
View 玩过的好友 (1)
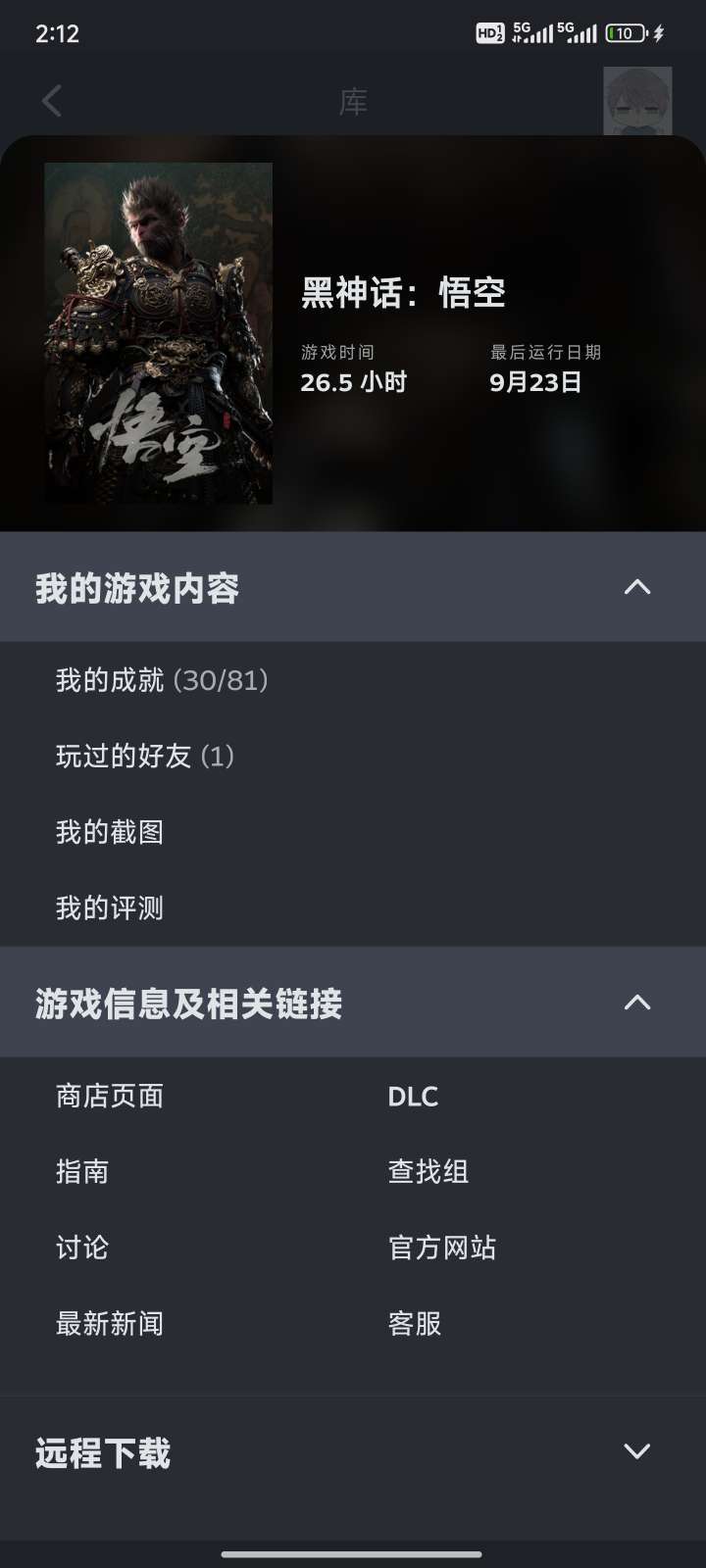[x=145, y=757]
